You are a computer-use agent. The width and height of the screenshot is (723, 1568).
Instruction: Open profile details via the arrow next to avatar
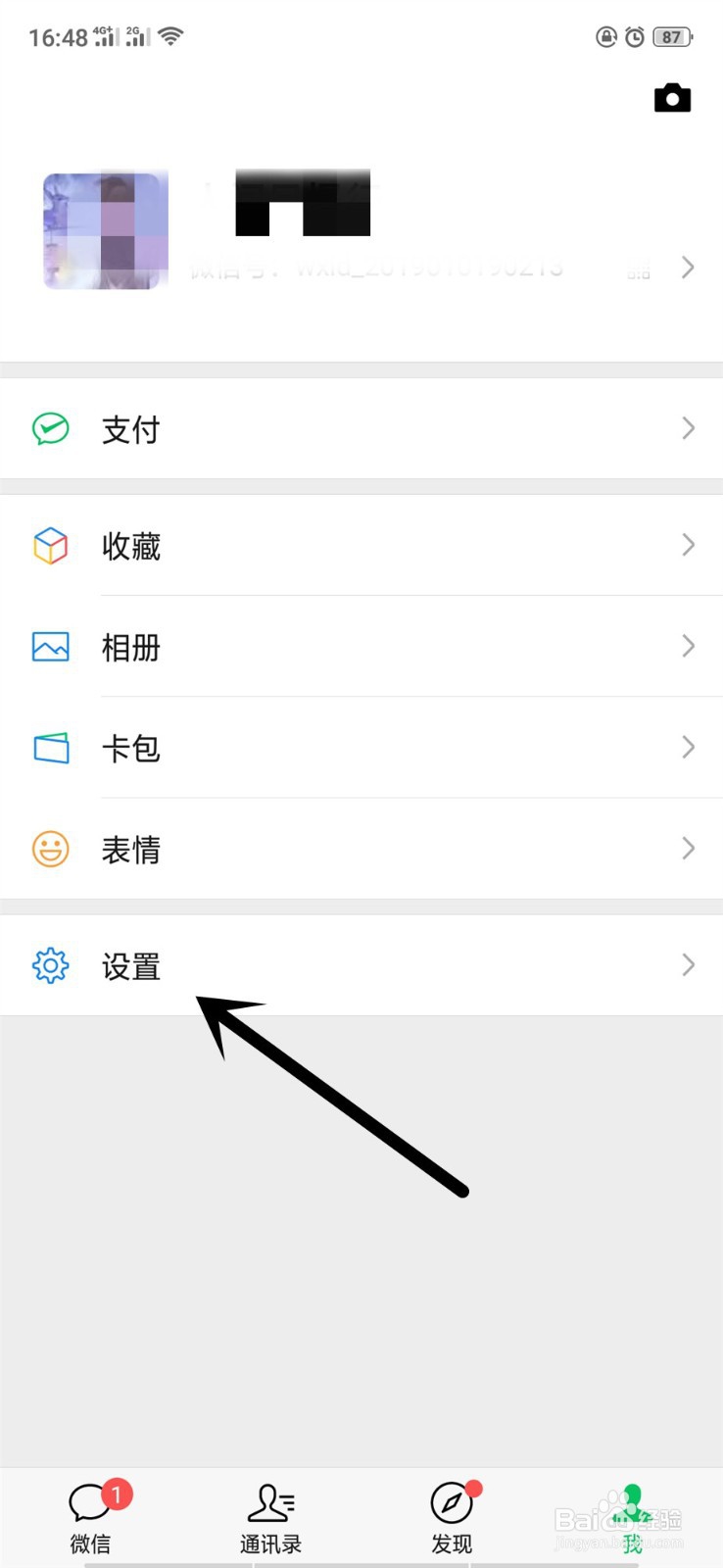click(x=688, y=268)
